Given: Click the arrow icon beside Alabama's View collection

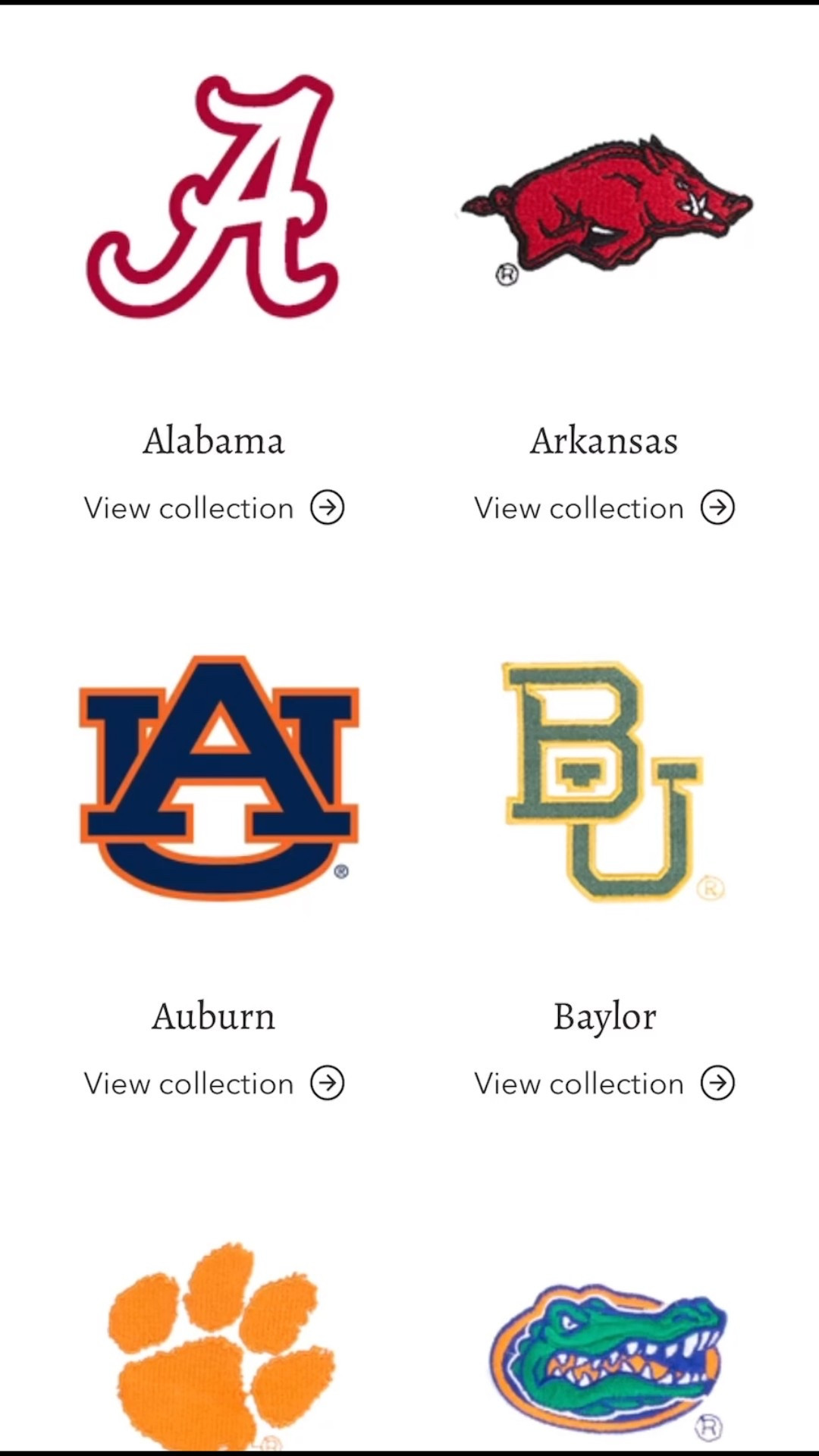Looking at the screenshot, I should pyautogui.click(x=329, y=508).
